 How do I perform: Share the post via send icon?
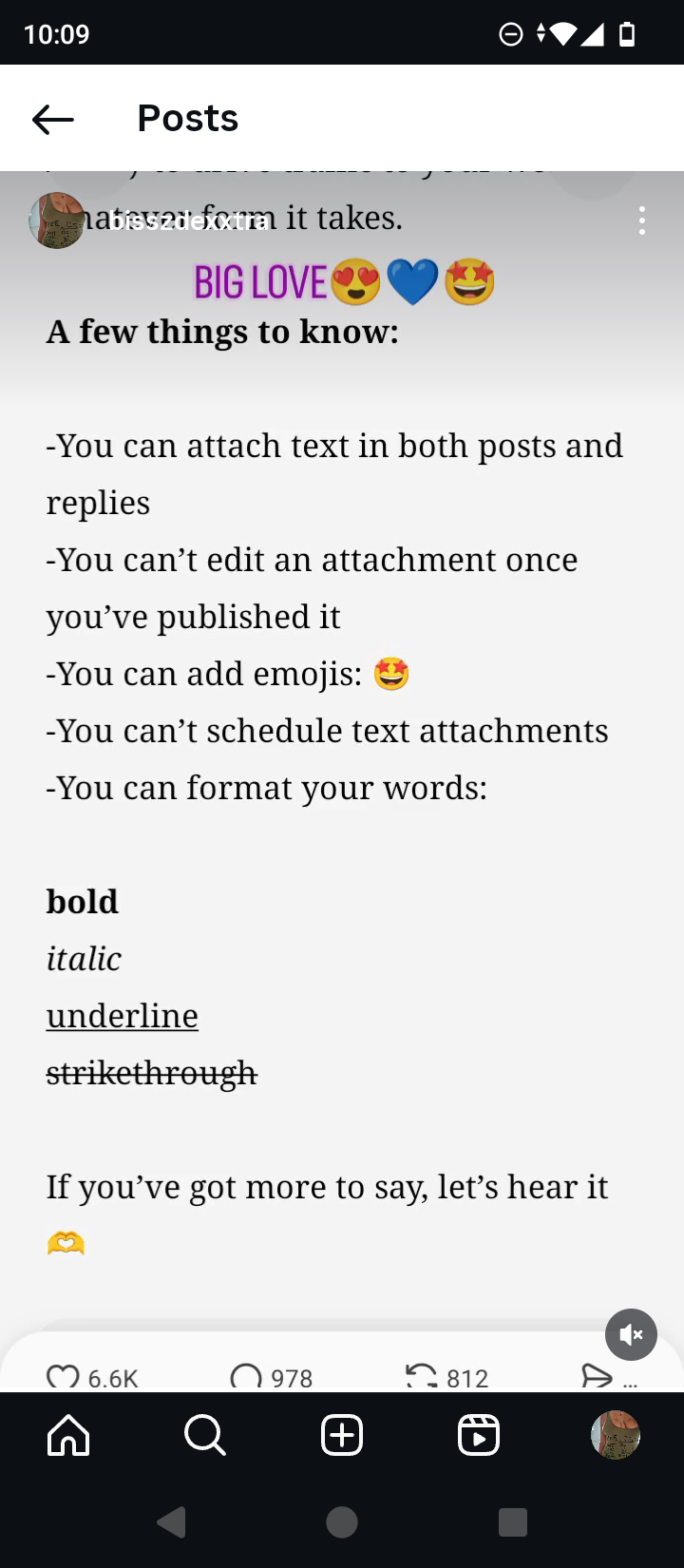[x=597, y=1377]
